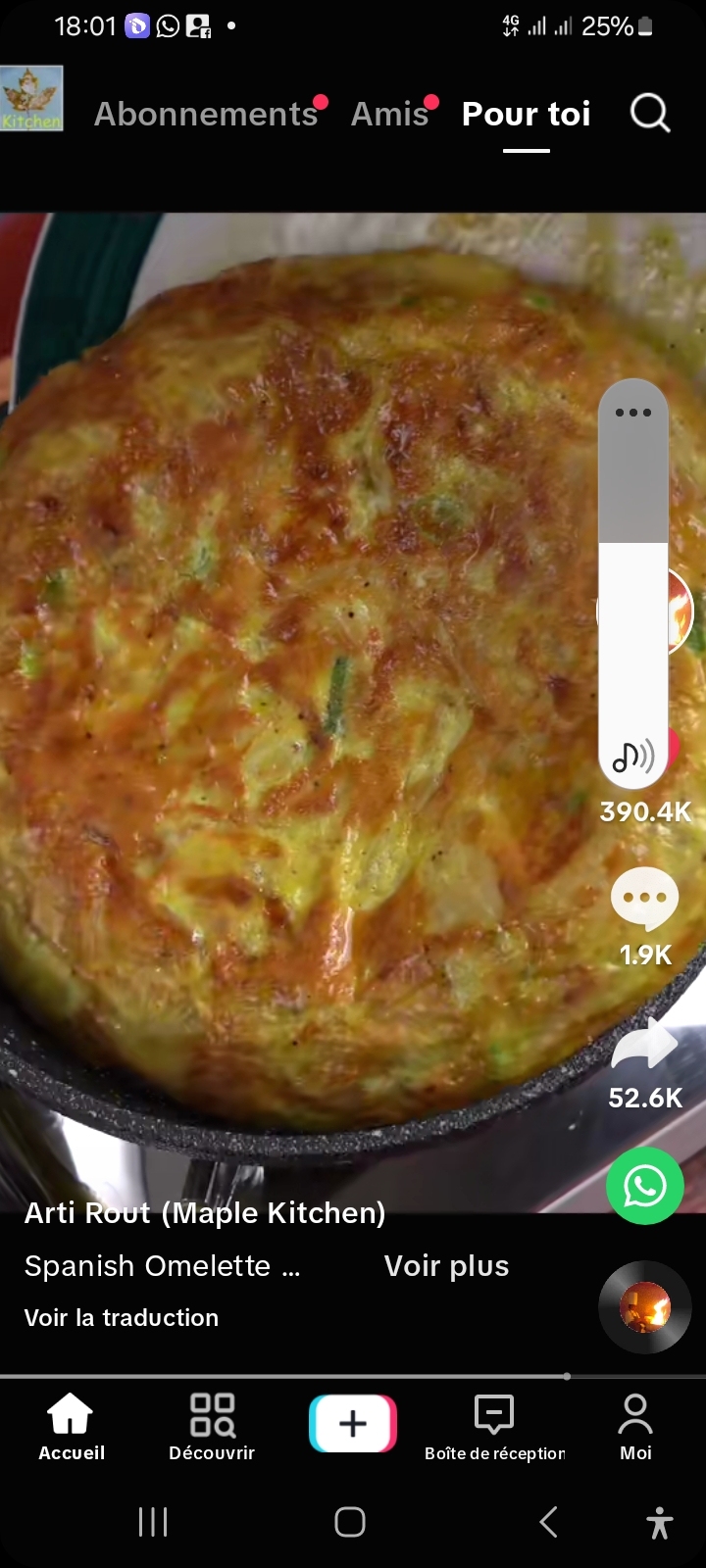Open Boîte de réception
Image resolution: width=706 pixels, height=1568 pixels.
[x=494, y=1426]
